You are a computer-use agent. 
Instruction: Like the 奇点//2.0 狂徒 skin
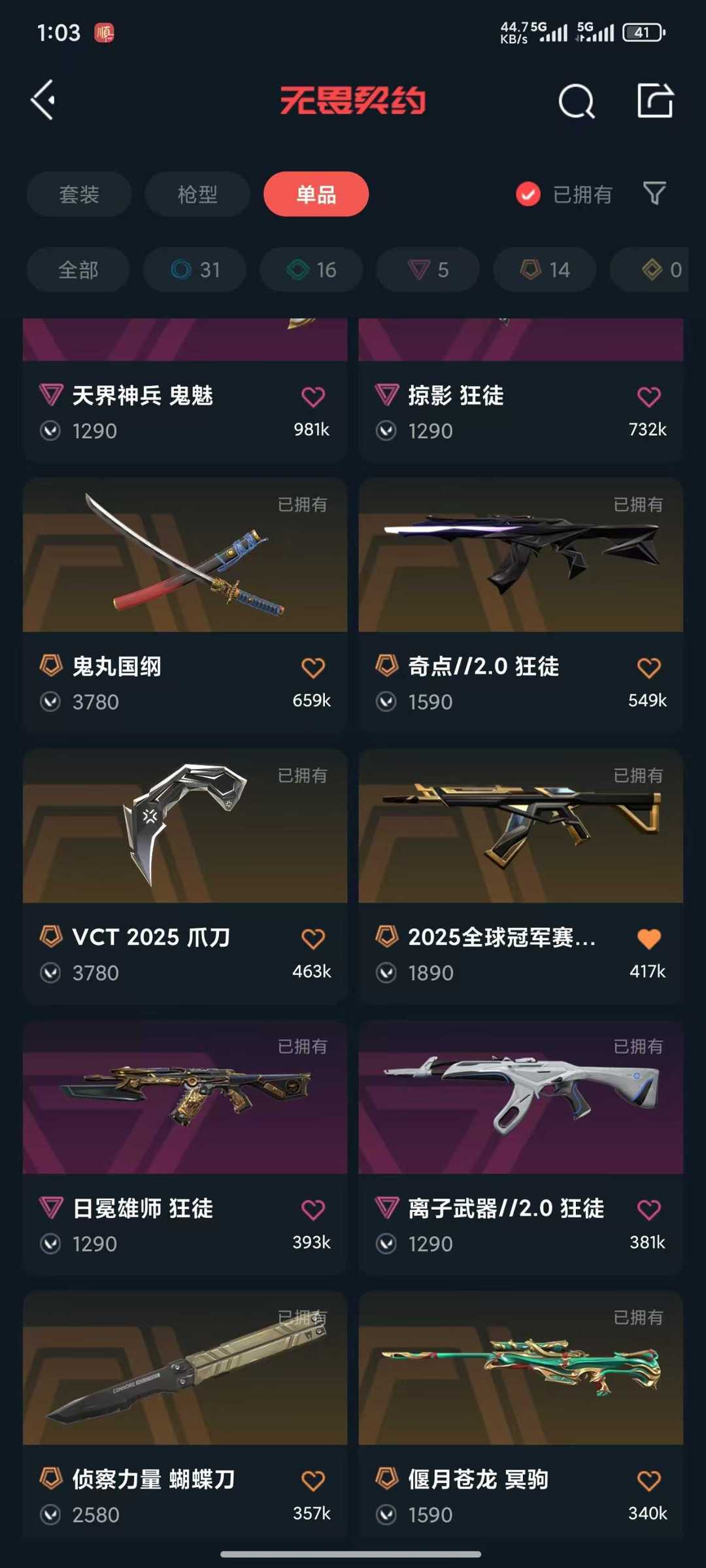648,668
